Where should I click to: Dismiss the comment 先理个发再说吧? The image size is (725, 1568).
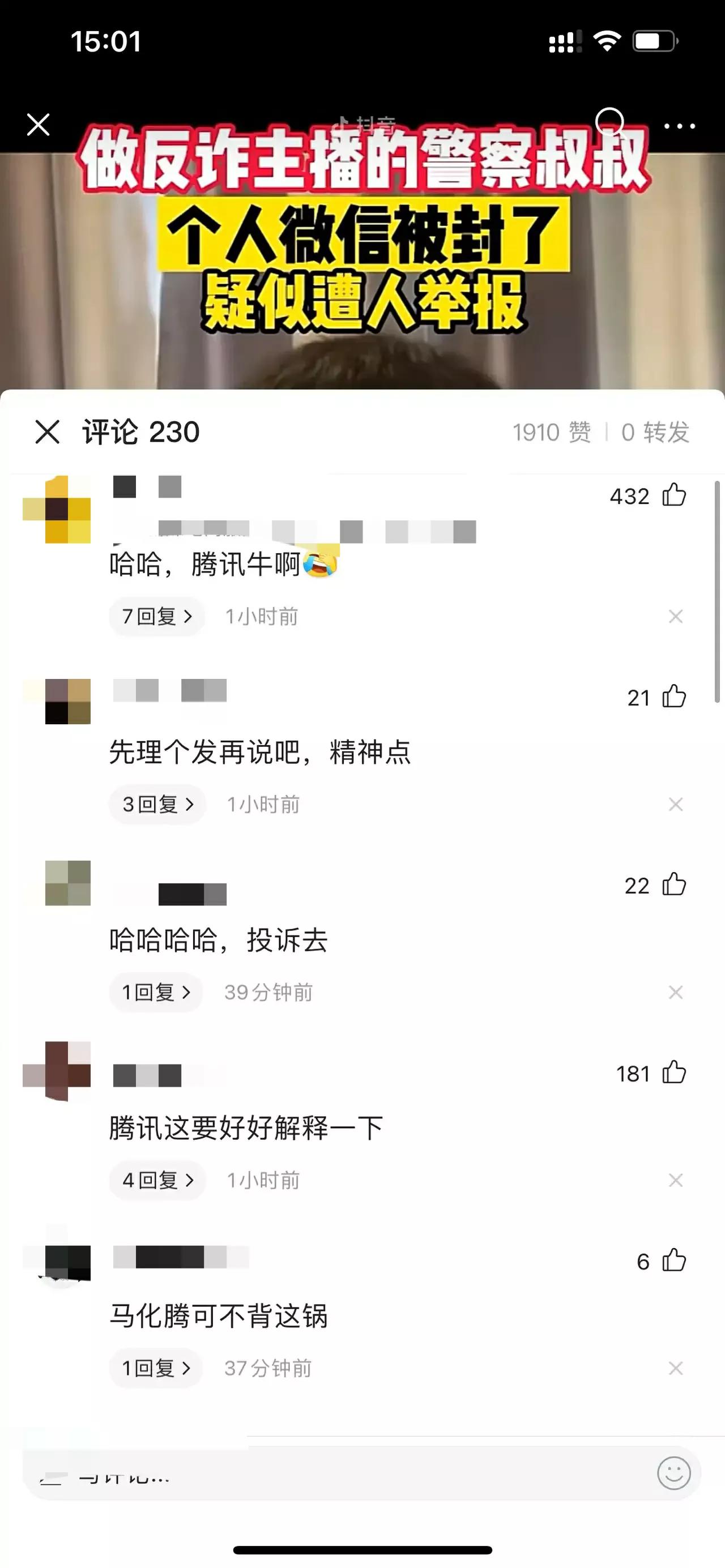(675, 805)
